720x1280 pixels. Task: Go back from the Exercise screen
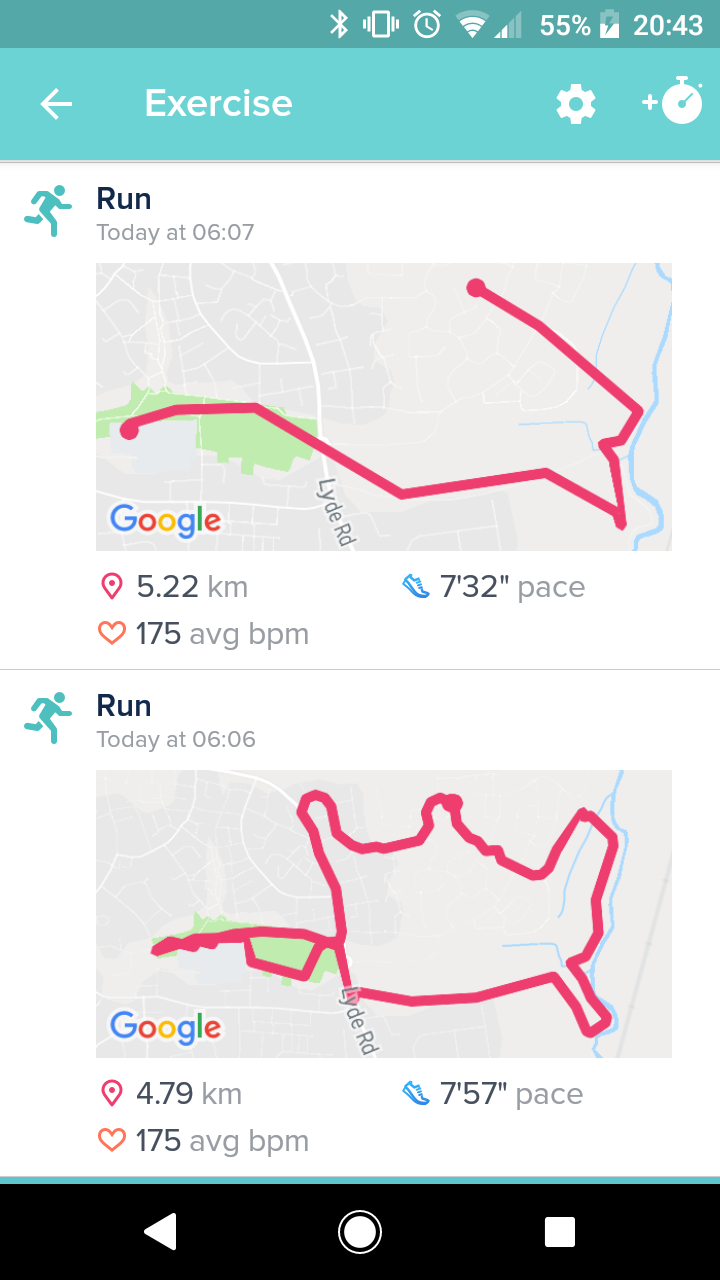56,104
